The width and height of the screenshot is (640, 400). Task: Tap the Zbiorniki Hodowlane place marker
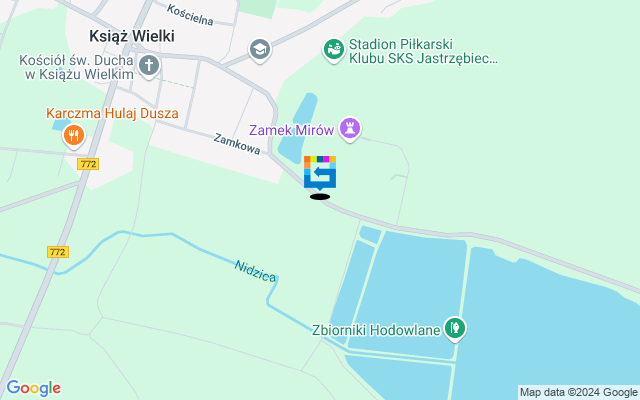pyautogui.click(x=456, y=326)
